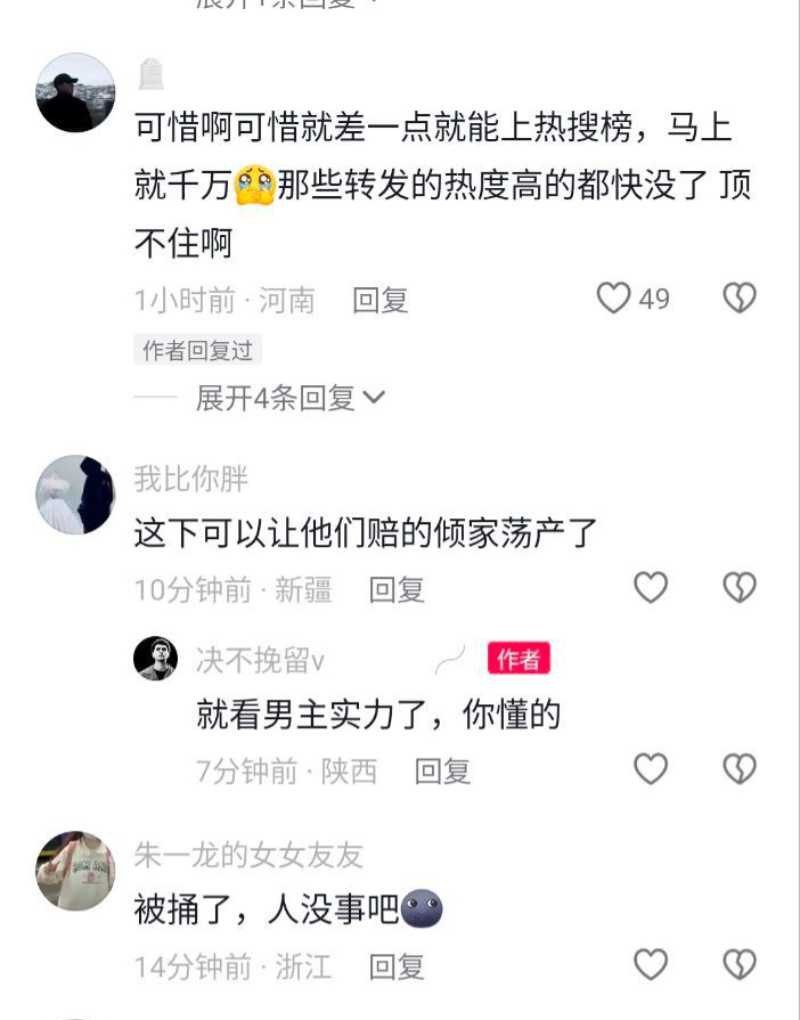Dislike 我比你胖's comment
Image resolution: width=800 pixels, height=1020 pixels.
click(x=739, y=588)
